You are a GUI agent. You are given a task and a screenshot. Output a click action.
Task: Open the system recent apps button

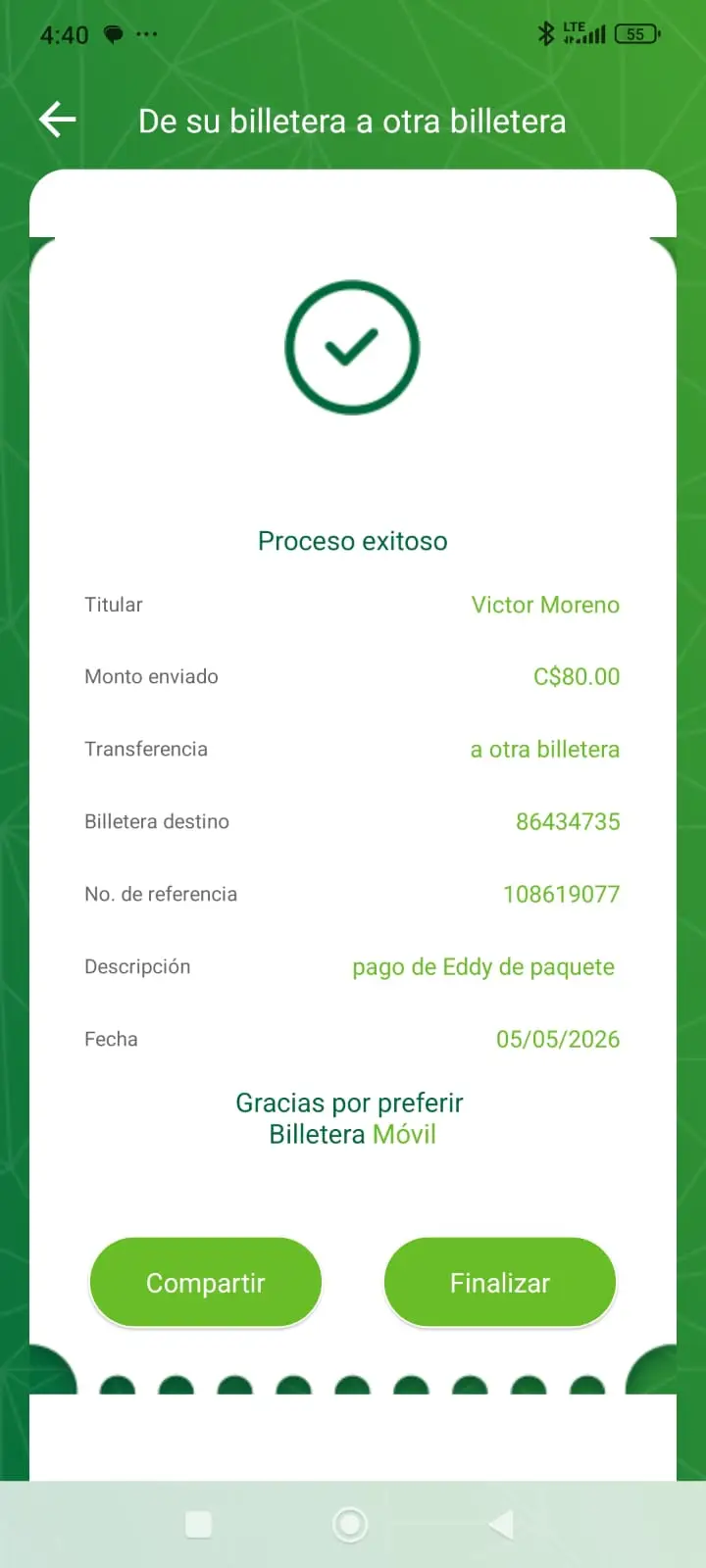tap(199, 1524)
